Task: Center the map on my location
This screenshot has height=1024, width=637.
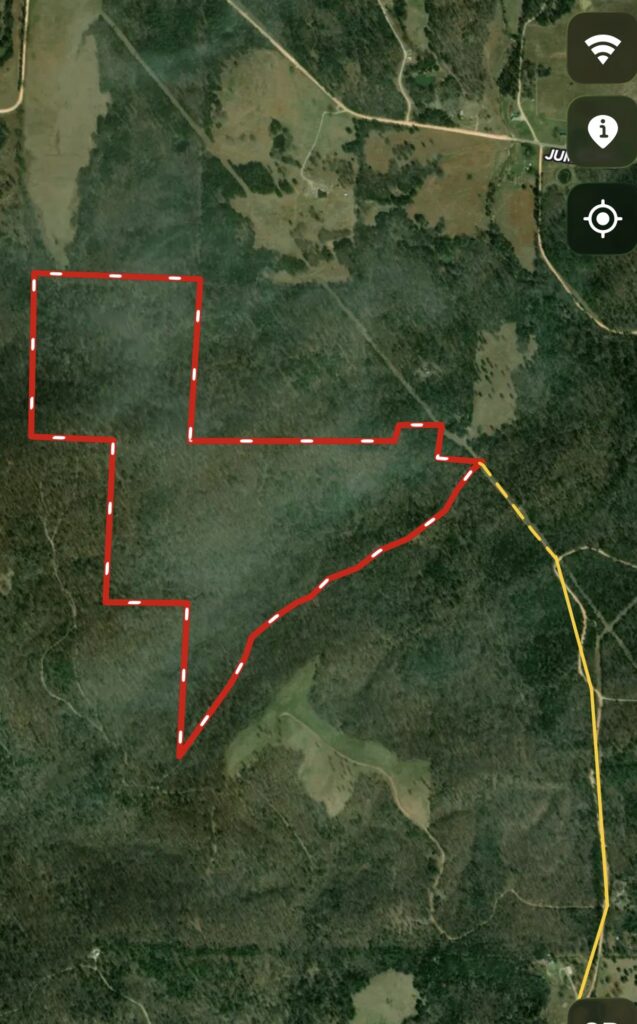Action: (x=602, y=219)
